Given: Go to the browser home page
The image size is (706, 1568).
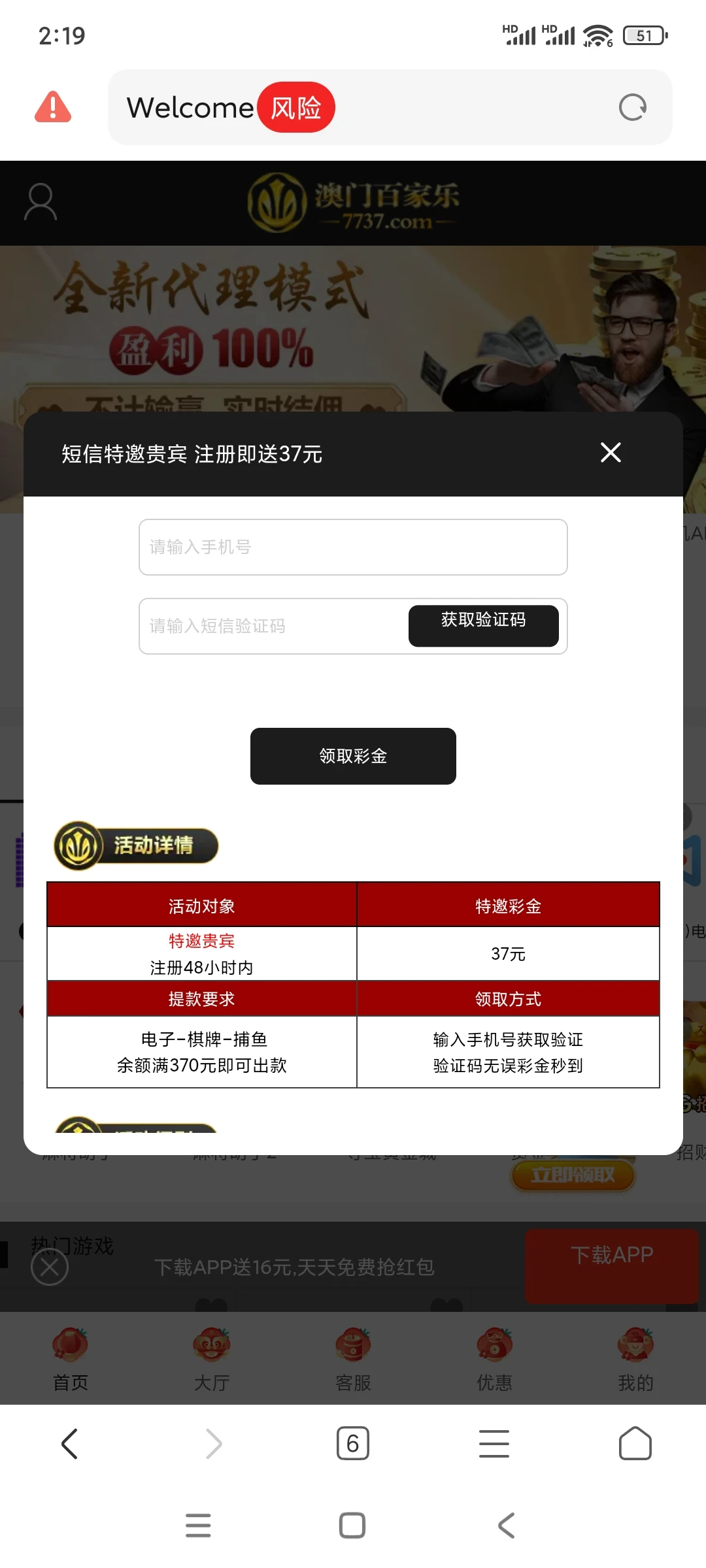Looking at the screenshot, I should tap(635, 1443).
